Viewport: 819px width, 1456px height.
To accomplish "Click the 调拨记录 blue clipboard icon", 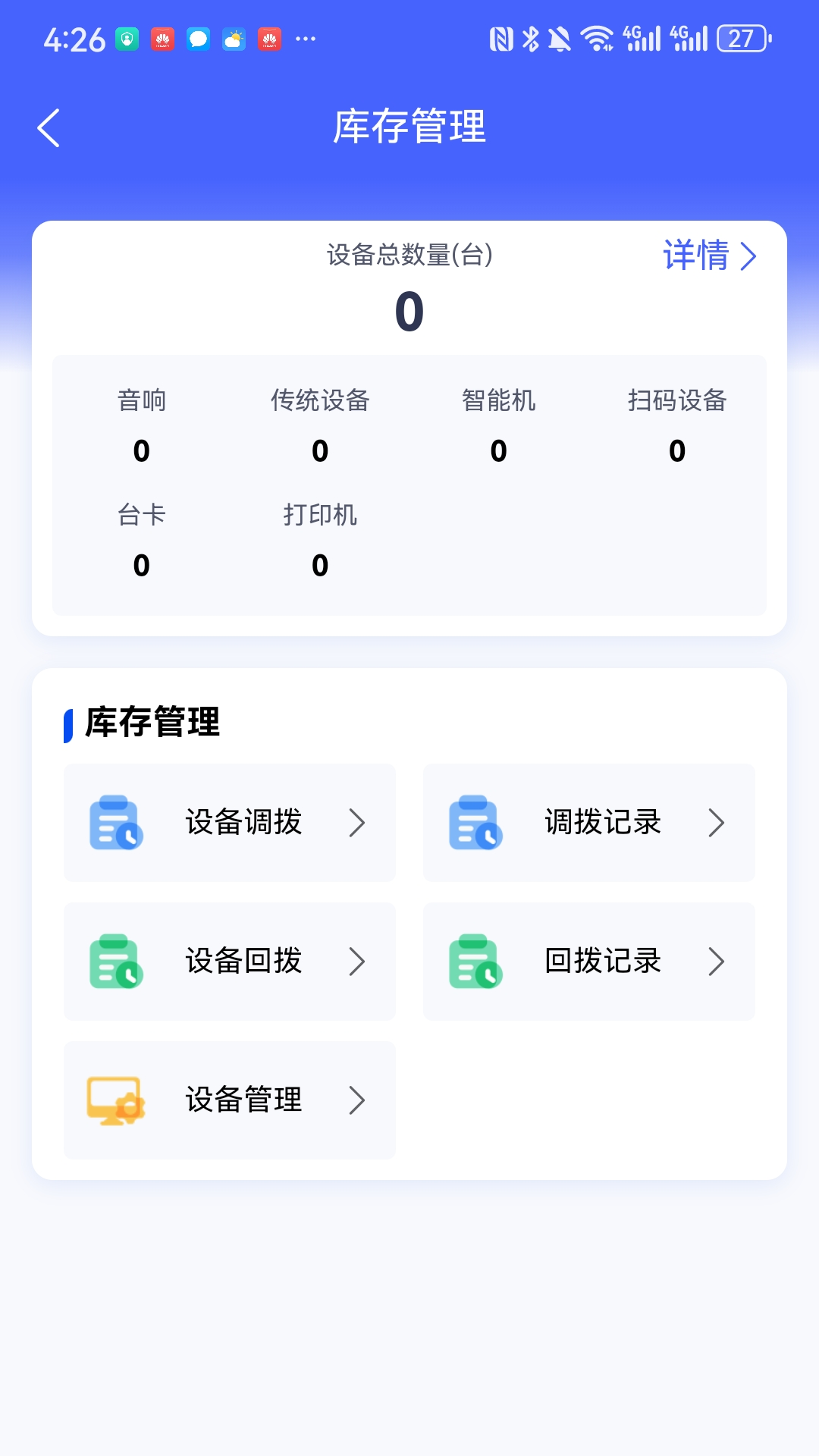I will click(476, 824).
